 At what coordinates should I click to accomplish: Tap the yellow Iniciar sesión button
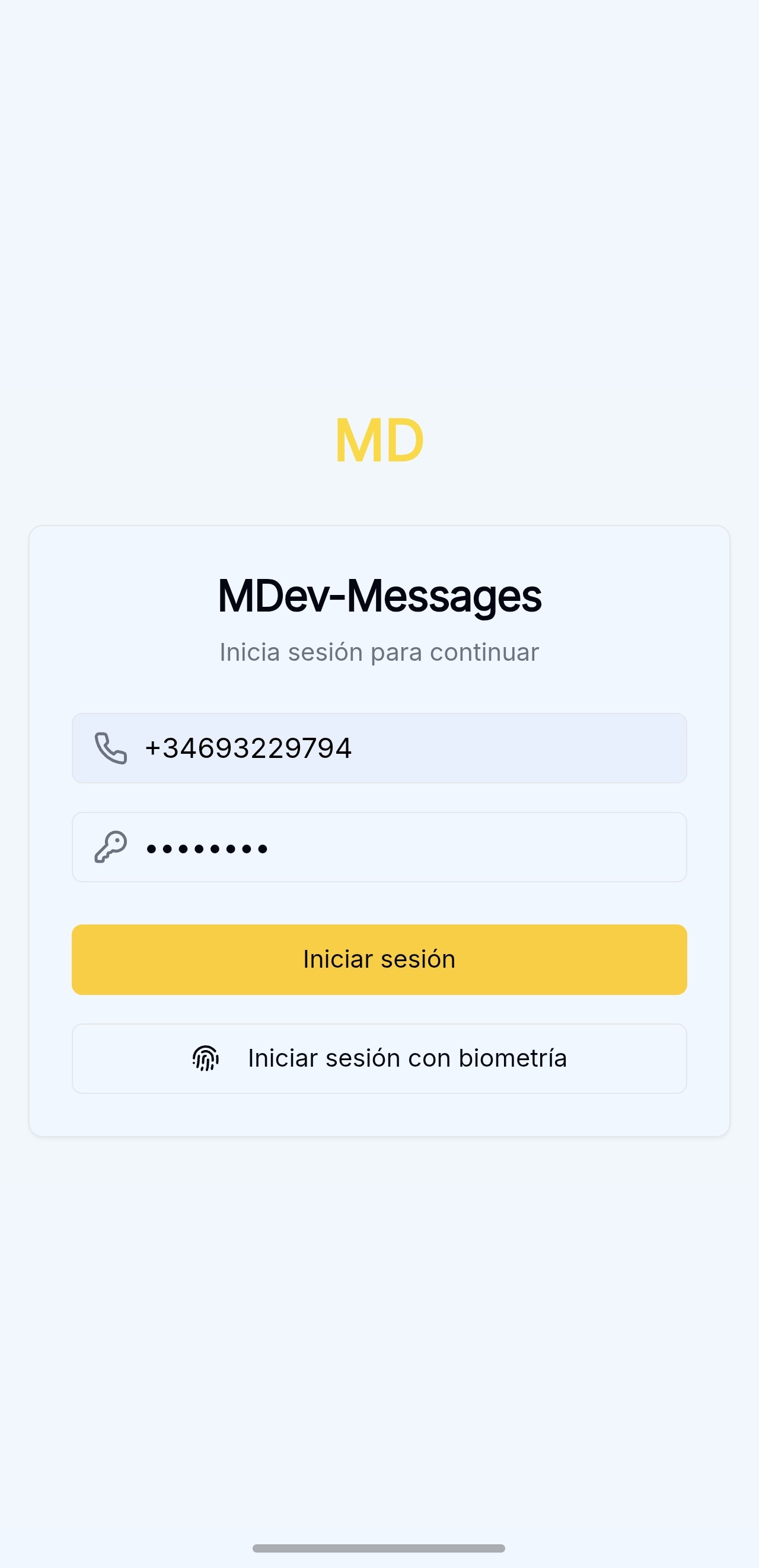[379, 959]
